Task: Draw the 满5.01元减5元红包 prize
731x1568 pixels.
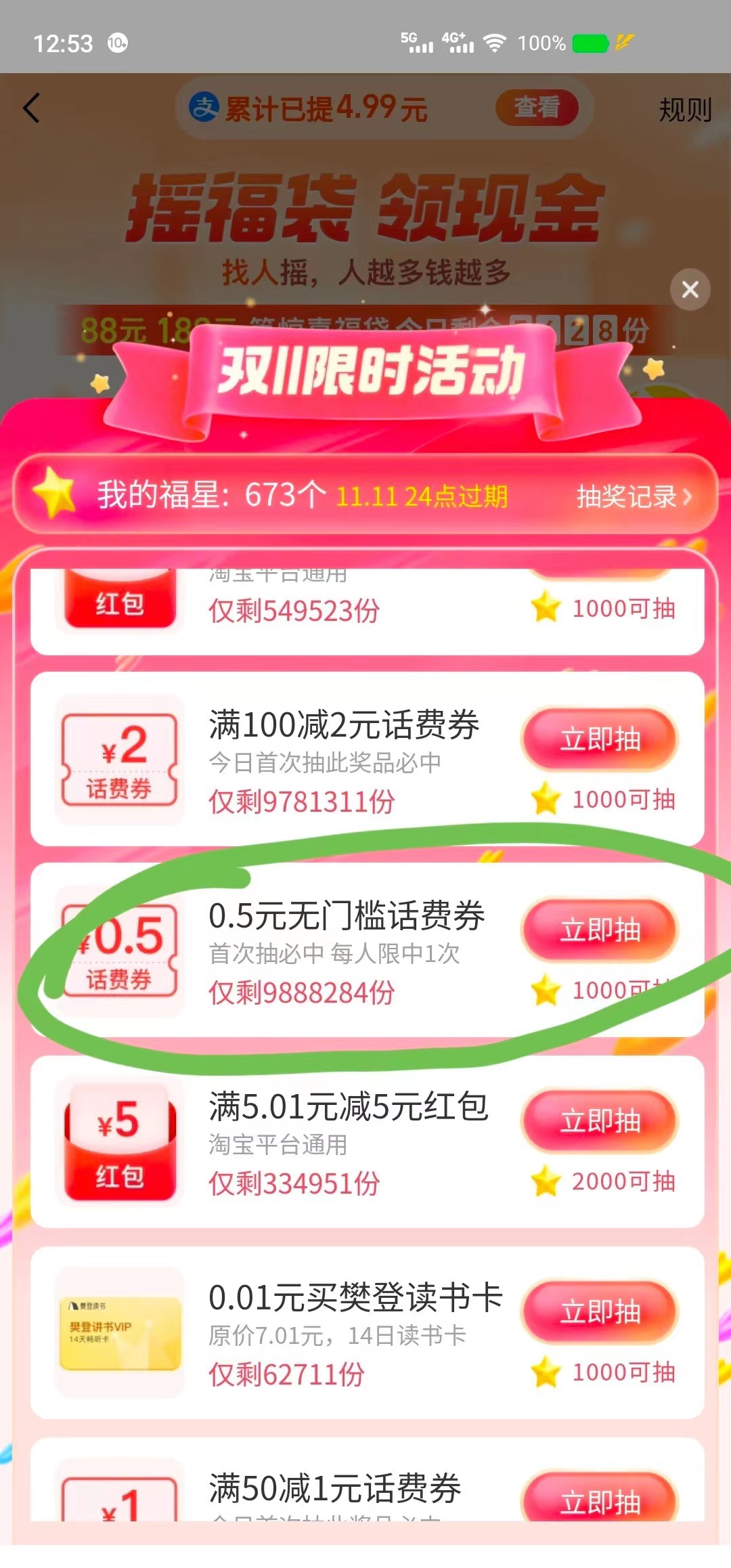Action: point(600,1121)
